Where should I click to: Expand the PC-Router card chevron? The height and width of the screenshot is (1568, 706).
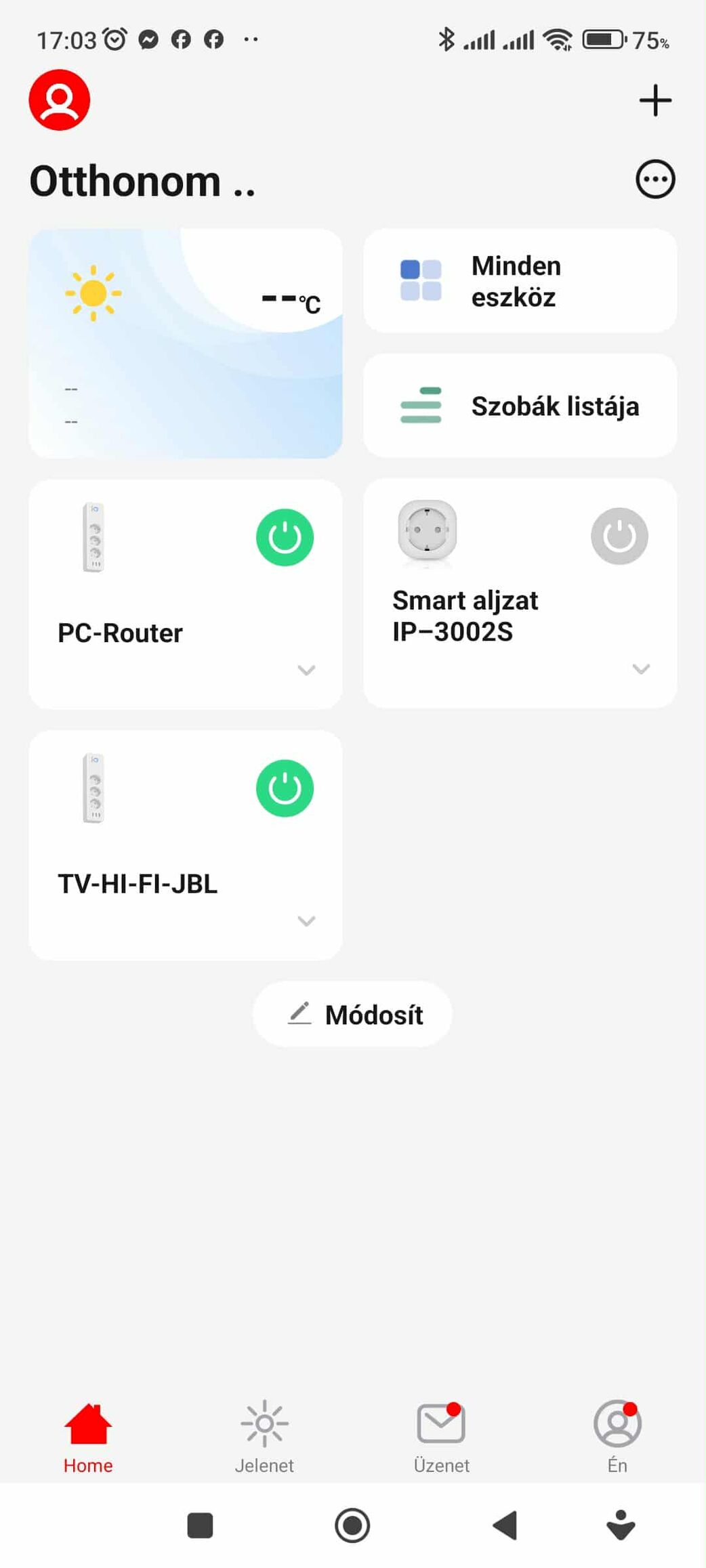(306, 670)
